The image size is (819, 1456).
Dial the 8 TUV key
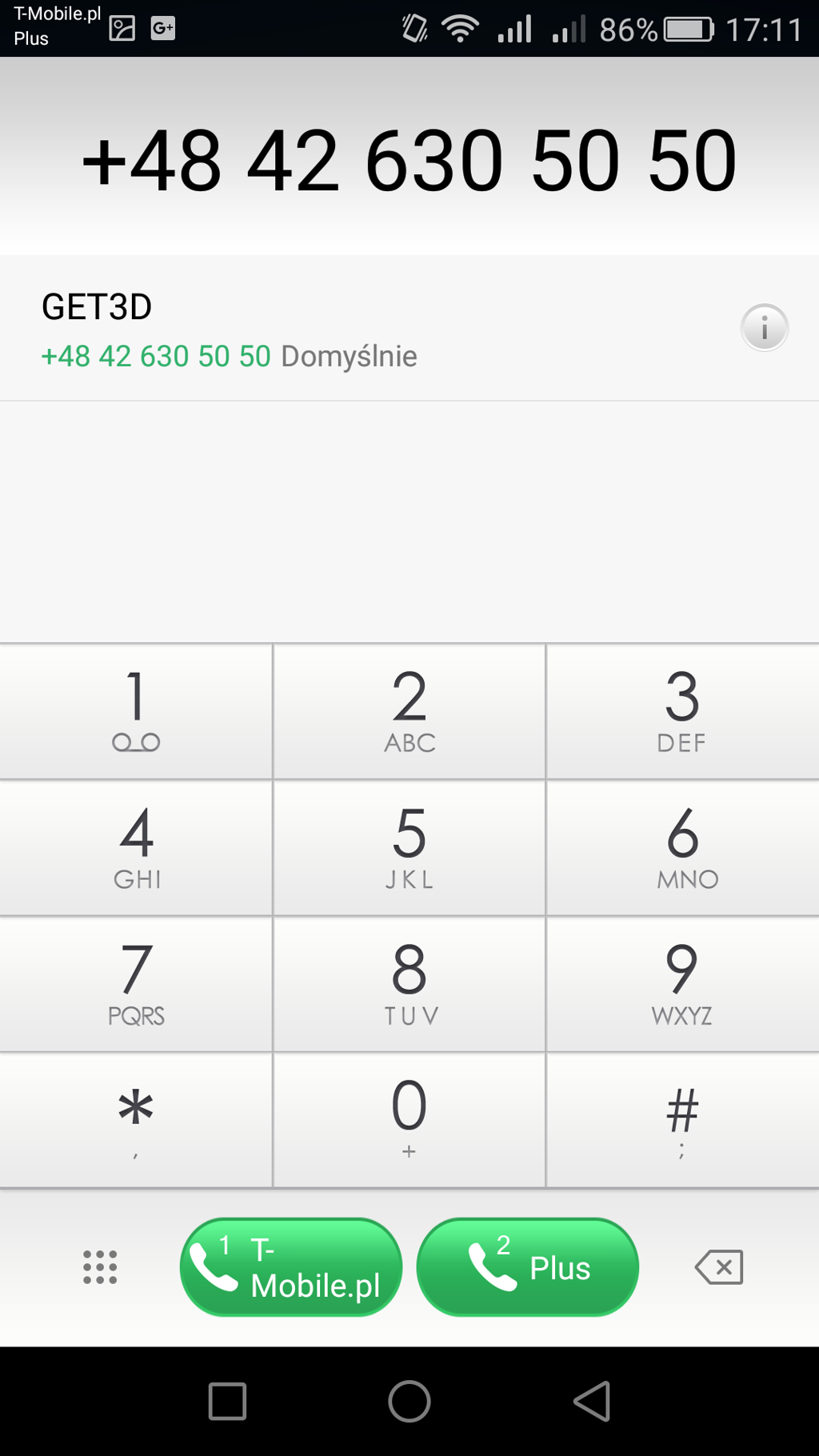coord(409,985)
